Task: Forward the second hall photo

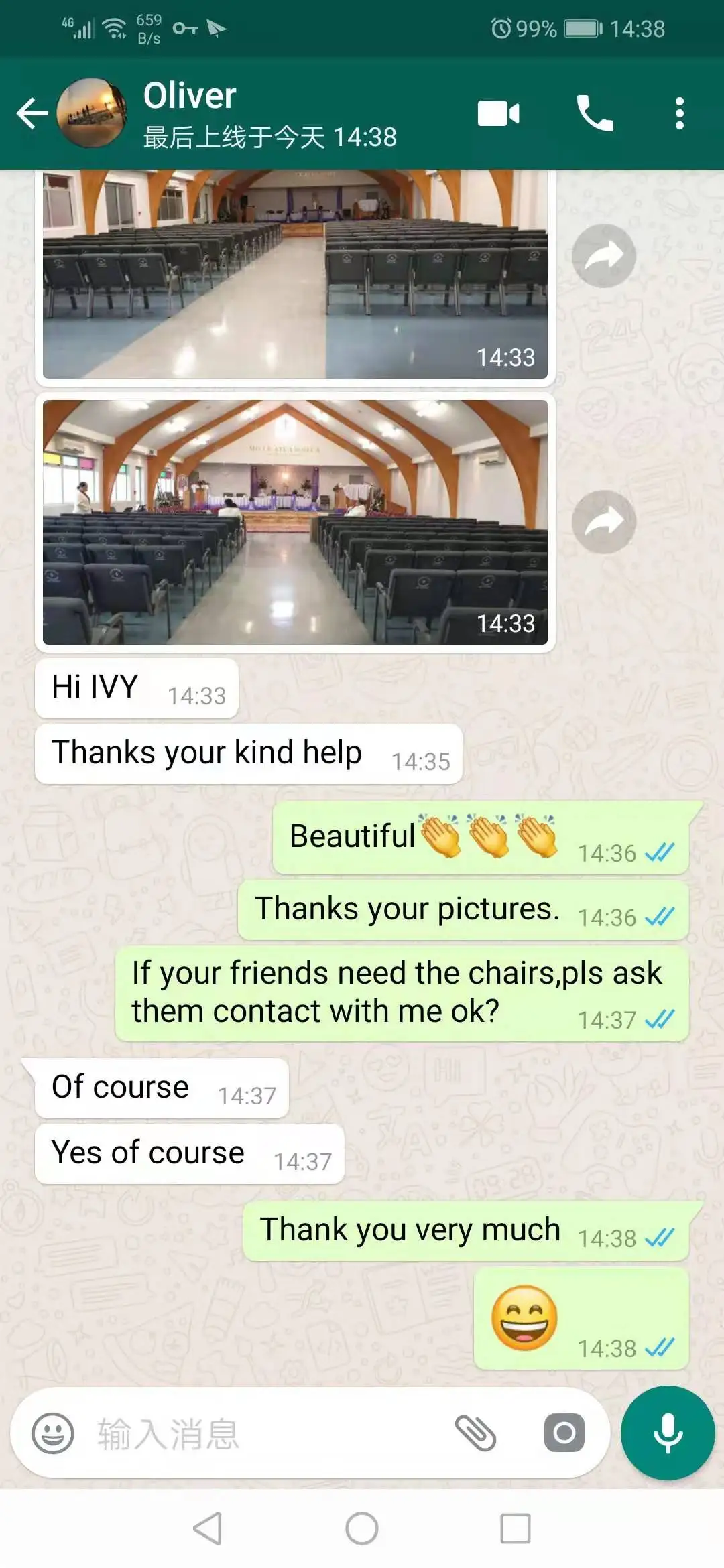Action: tap(603, 521)
